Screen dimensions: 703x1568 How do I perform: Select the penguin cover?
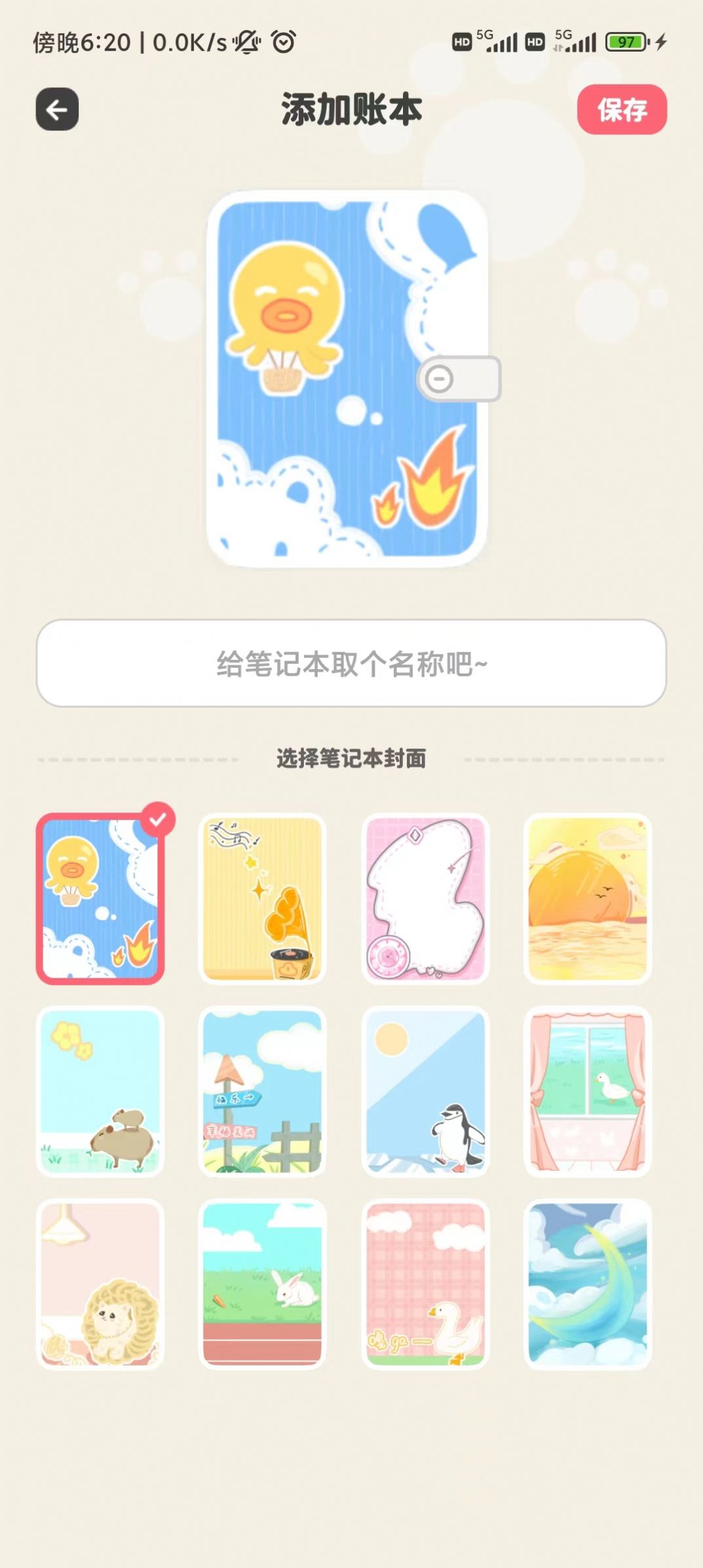[x=425, y=1091]
